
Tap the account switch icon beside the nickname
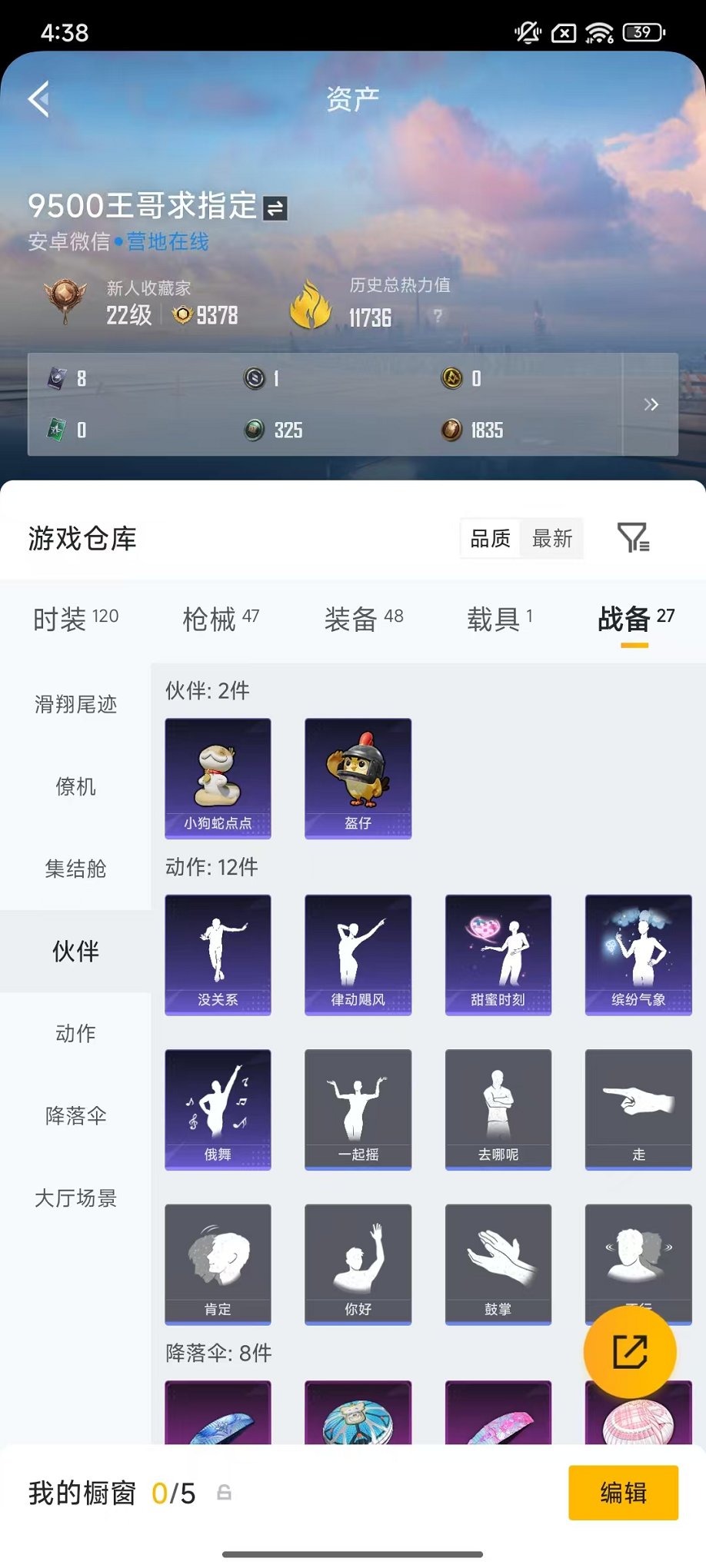pos(275,208)
